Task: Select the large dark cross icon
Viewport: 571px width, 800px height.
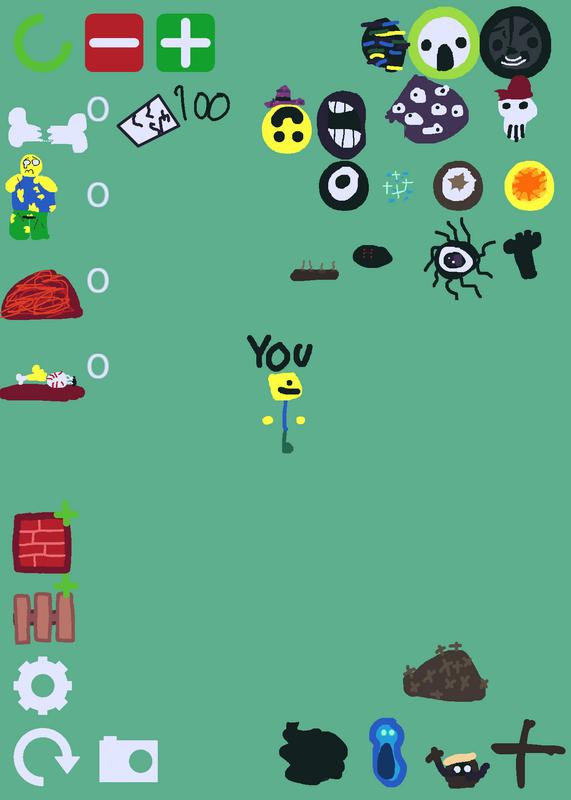Action: tap(528, 754)
